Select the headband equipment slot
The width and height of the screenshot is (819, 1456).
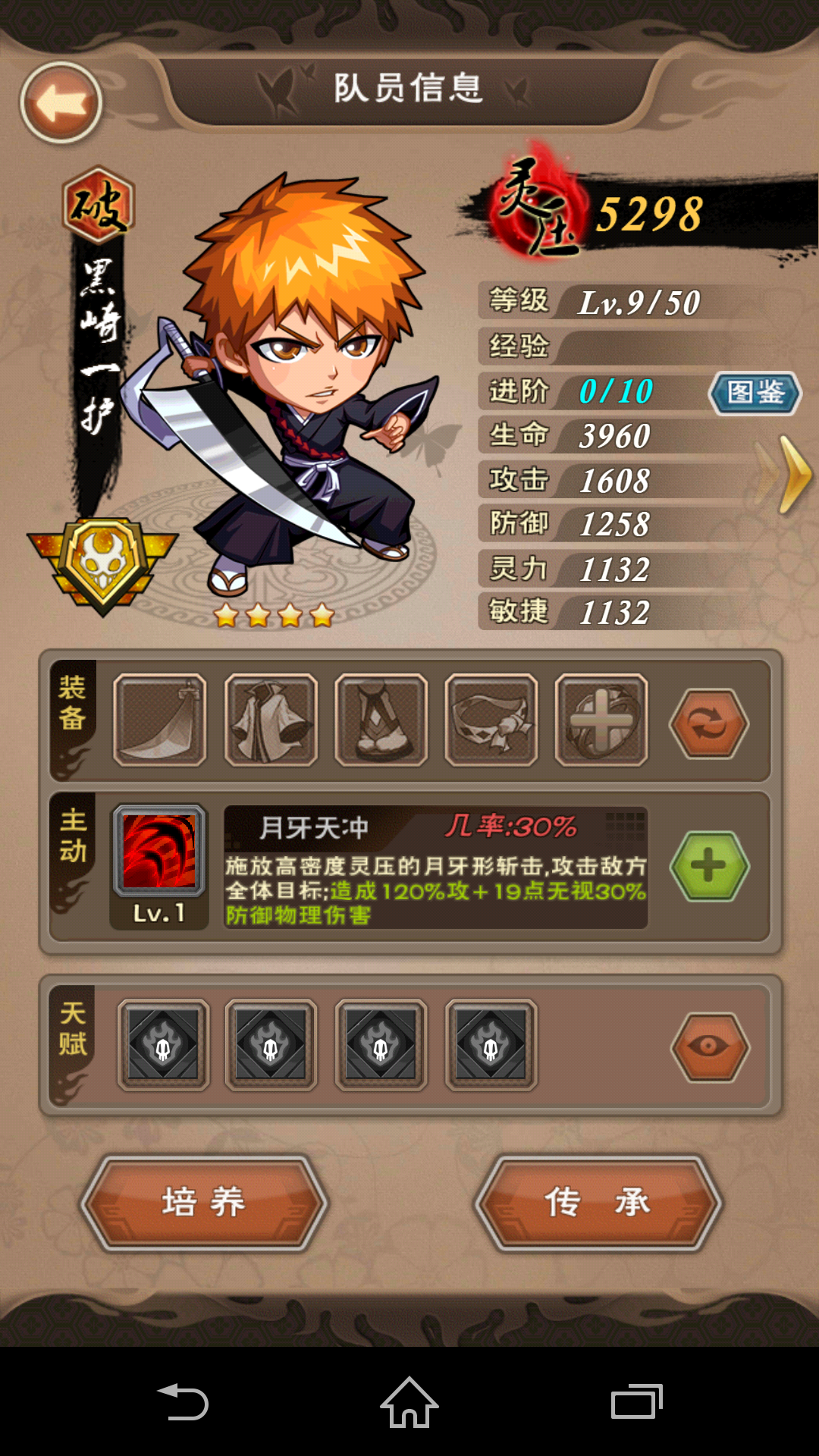click(491, 720)
